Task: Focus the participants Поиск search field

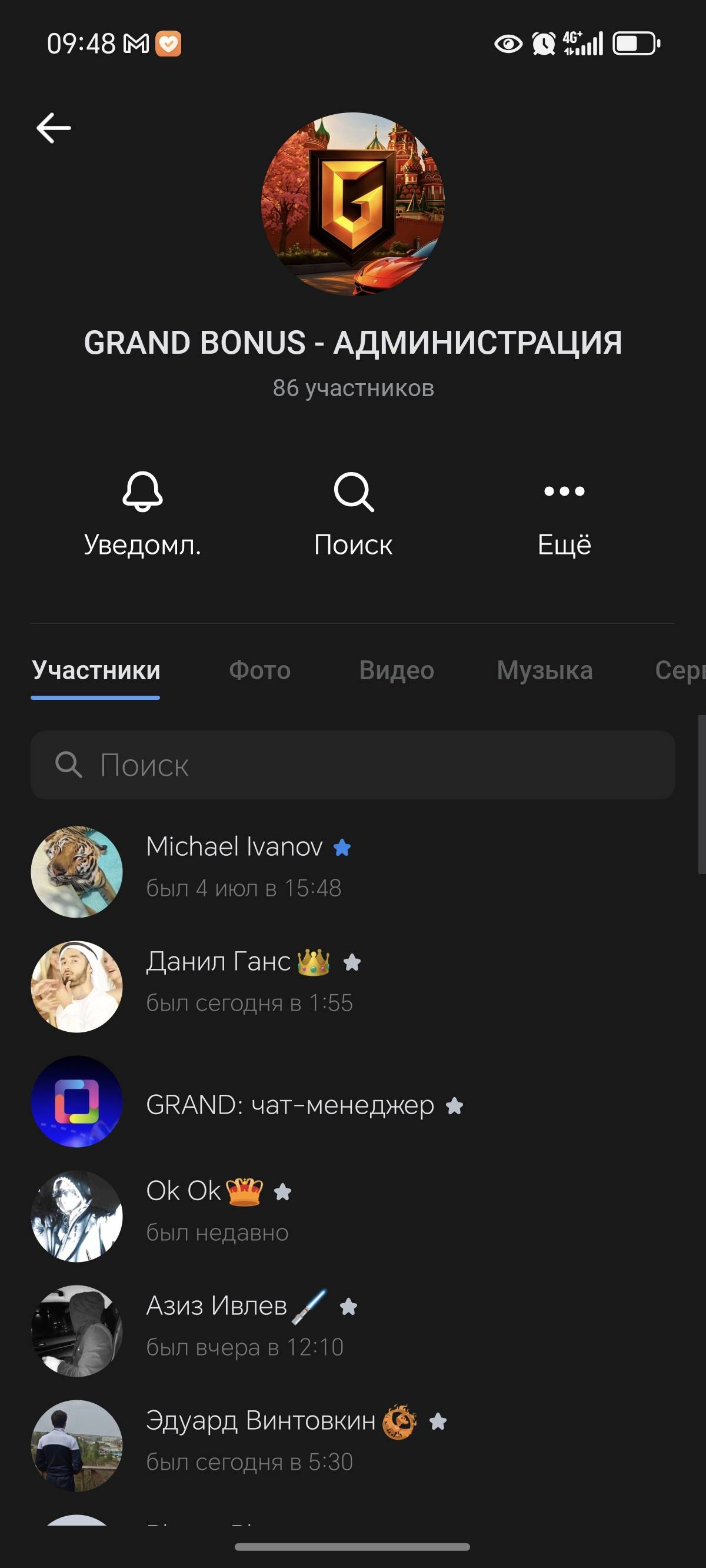Action: click(353, 765)
